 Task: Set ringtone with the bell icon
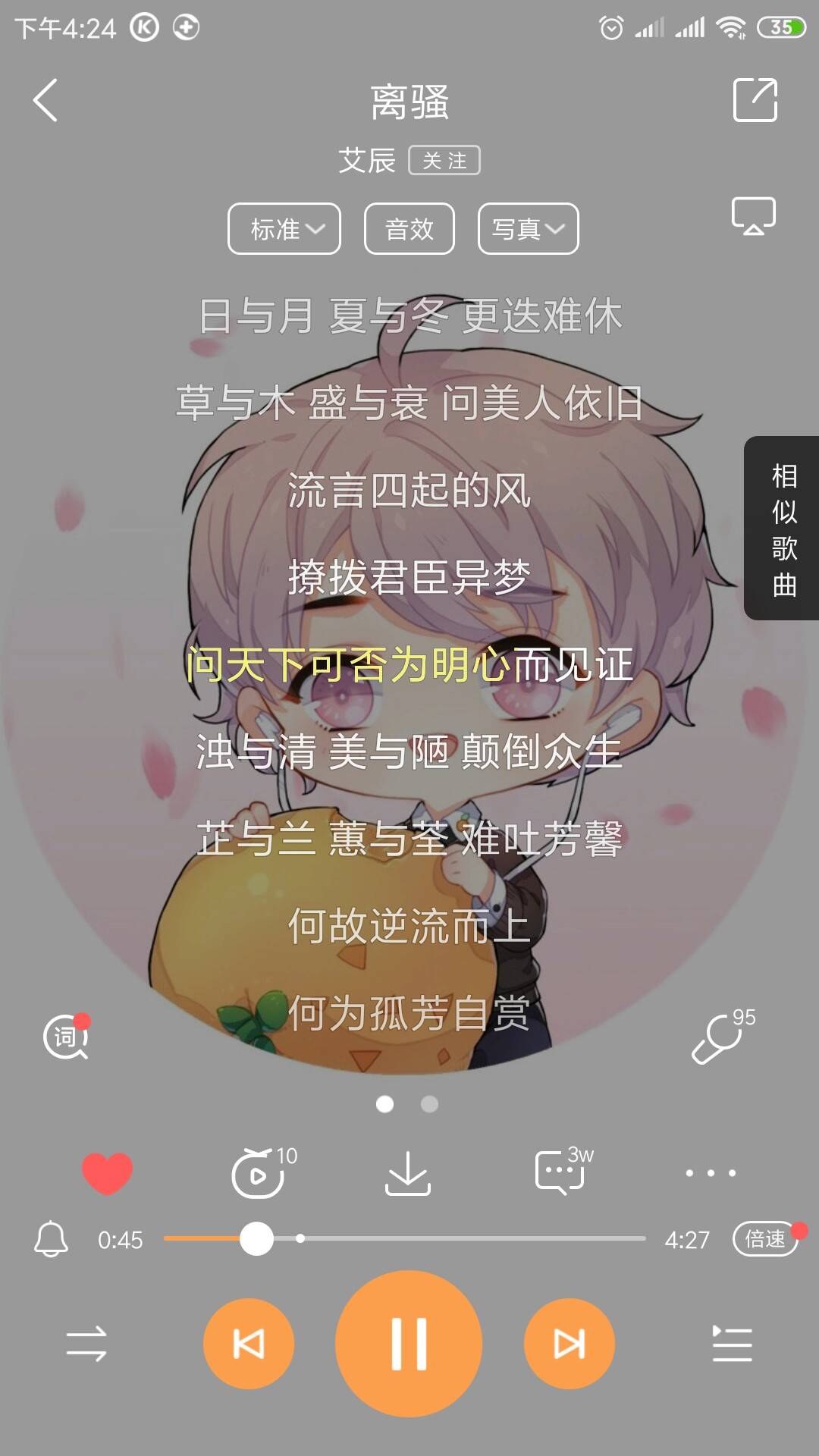tap(51, 1239)
